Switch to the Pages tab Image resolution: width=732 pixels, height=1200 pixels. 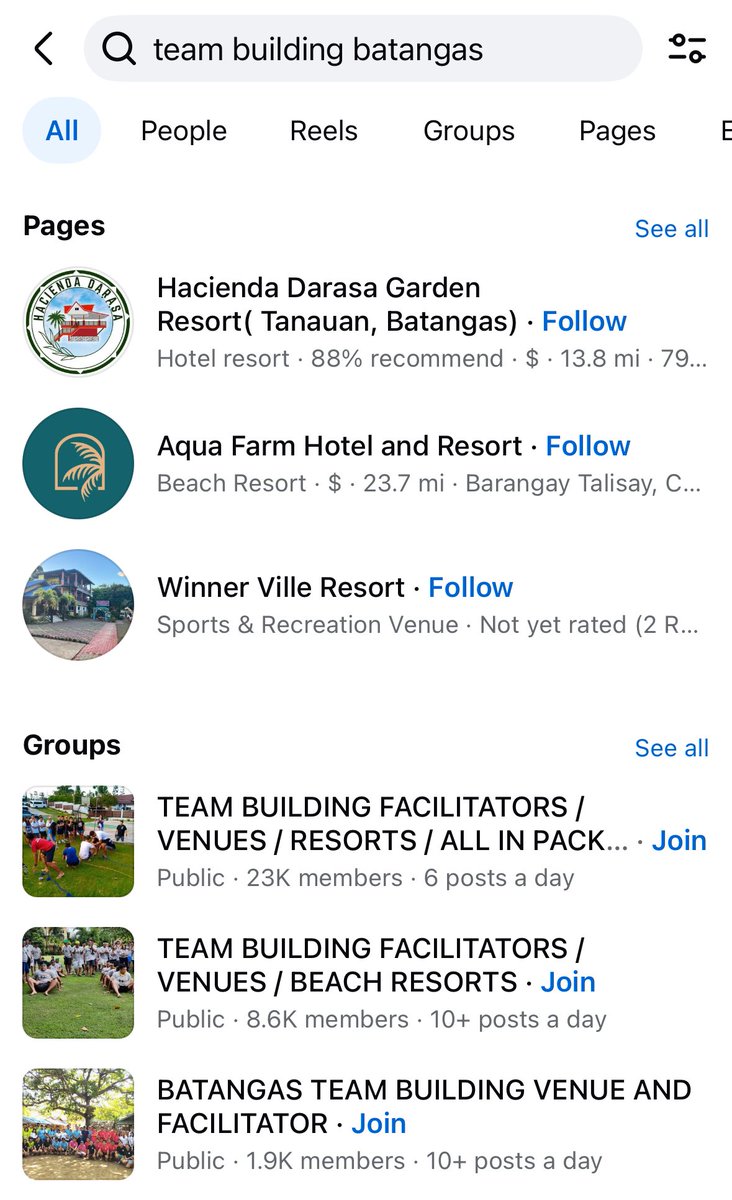[617, 131]
